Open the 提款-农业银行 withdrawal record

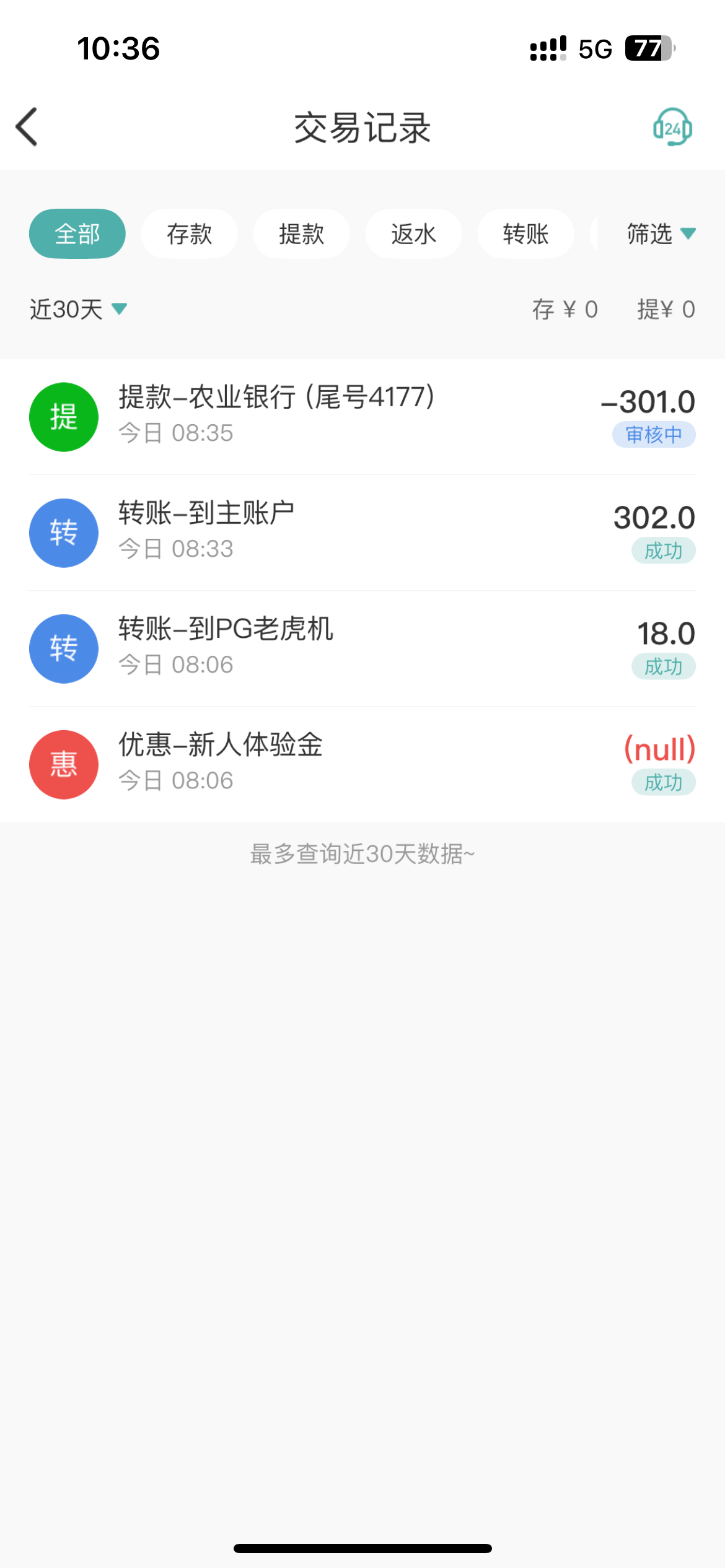(362, 417)
